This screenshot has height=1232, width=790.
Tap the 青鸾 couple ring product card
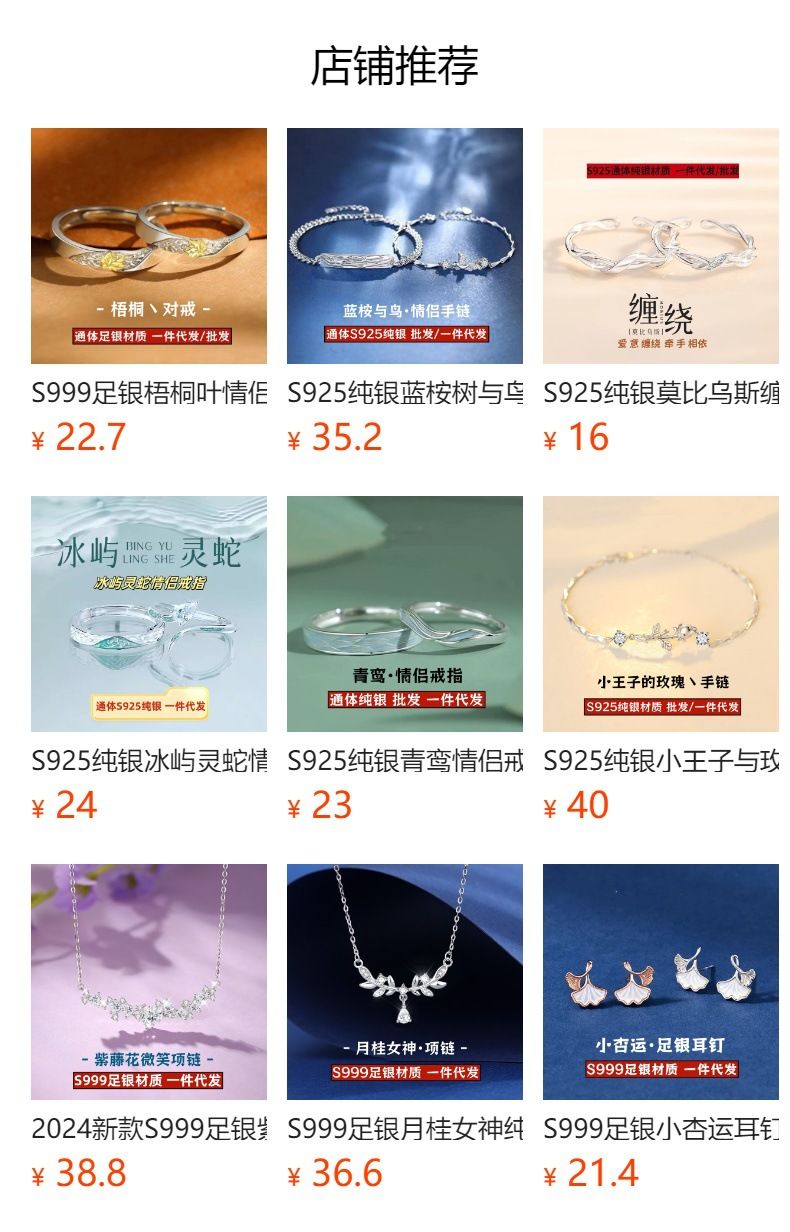pyautogui.click(x=405, y=614)
